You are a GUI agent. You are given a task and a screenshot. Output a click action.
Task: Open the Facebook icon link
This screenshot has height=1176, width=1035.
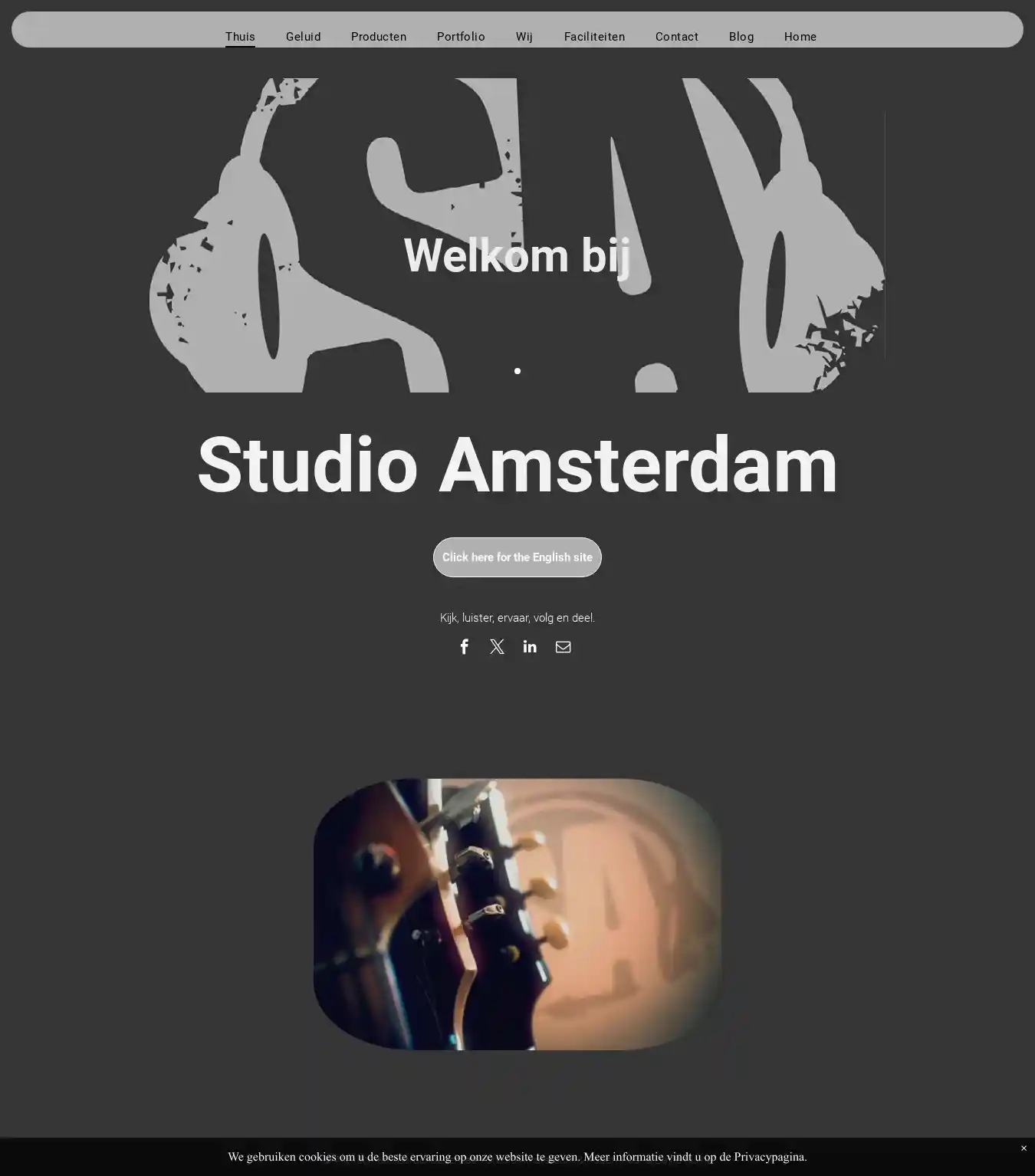pyautogui.click(x=464, y=647)
